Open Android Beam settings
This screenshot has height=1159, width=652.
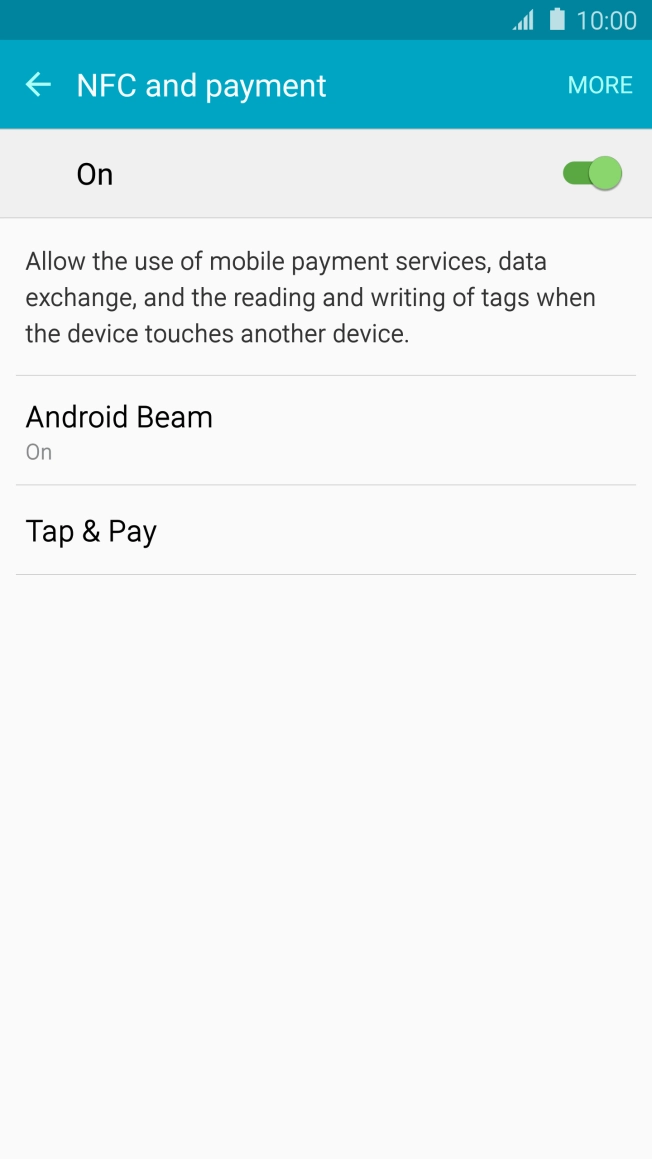(325, 431)
